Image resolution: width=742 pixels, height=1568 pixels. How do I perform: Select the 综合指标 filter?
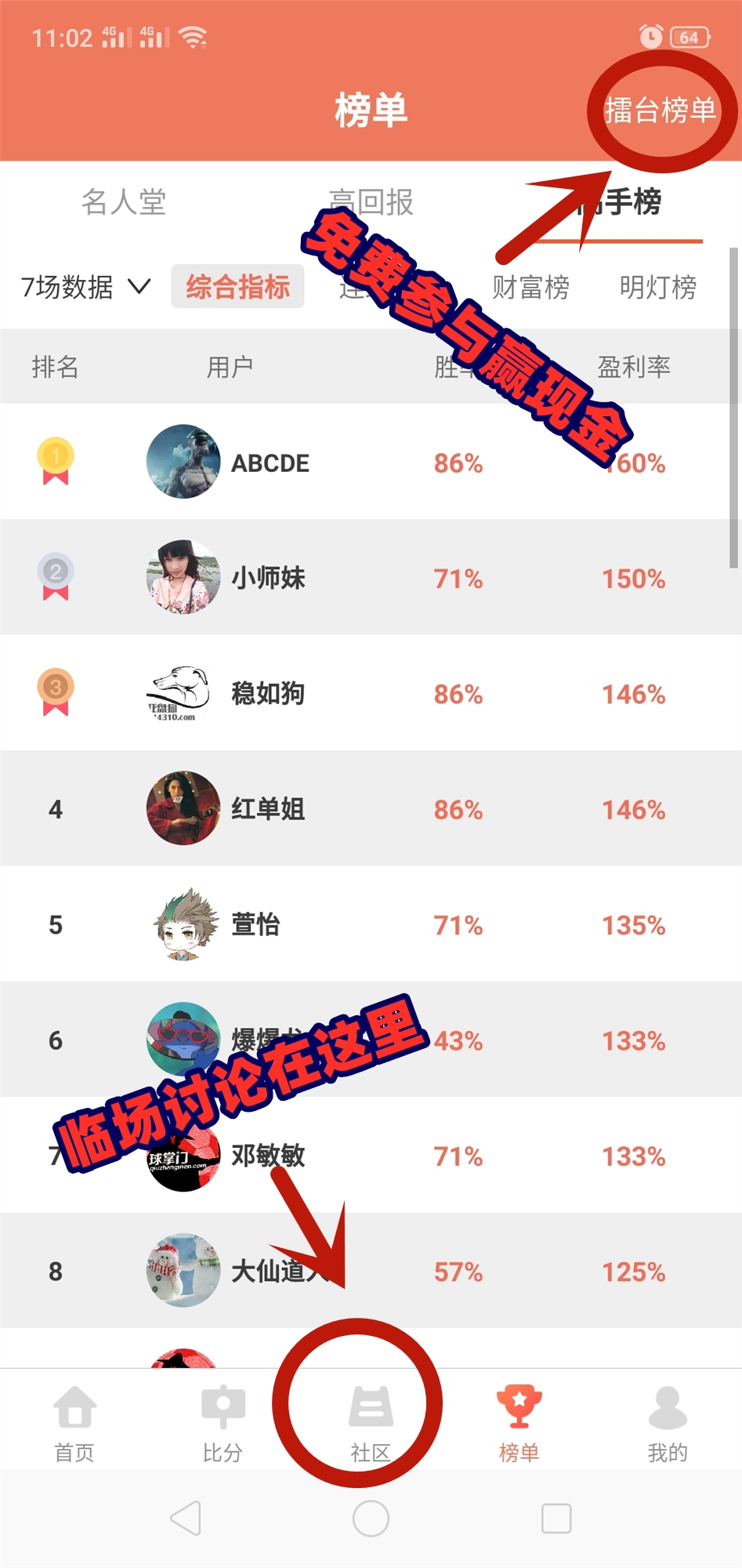pos(237,287)
